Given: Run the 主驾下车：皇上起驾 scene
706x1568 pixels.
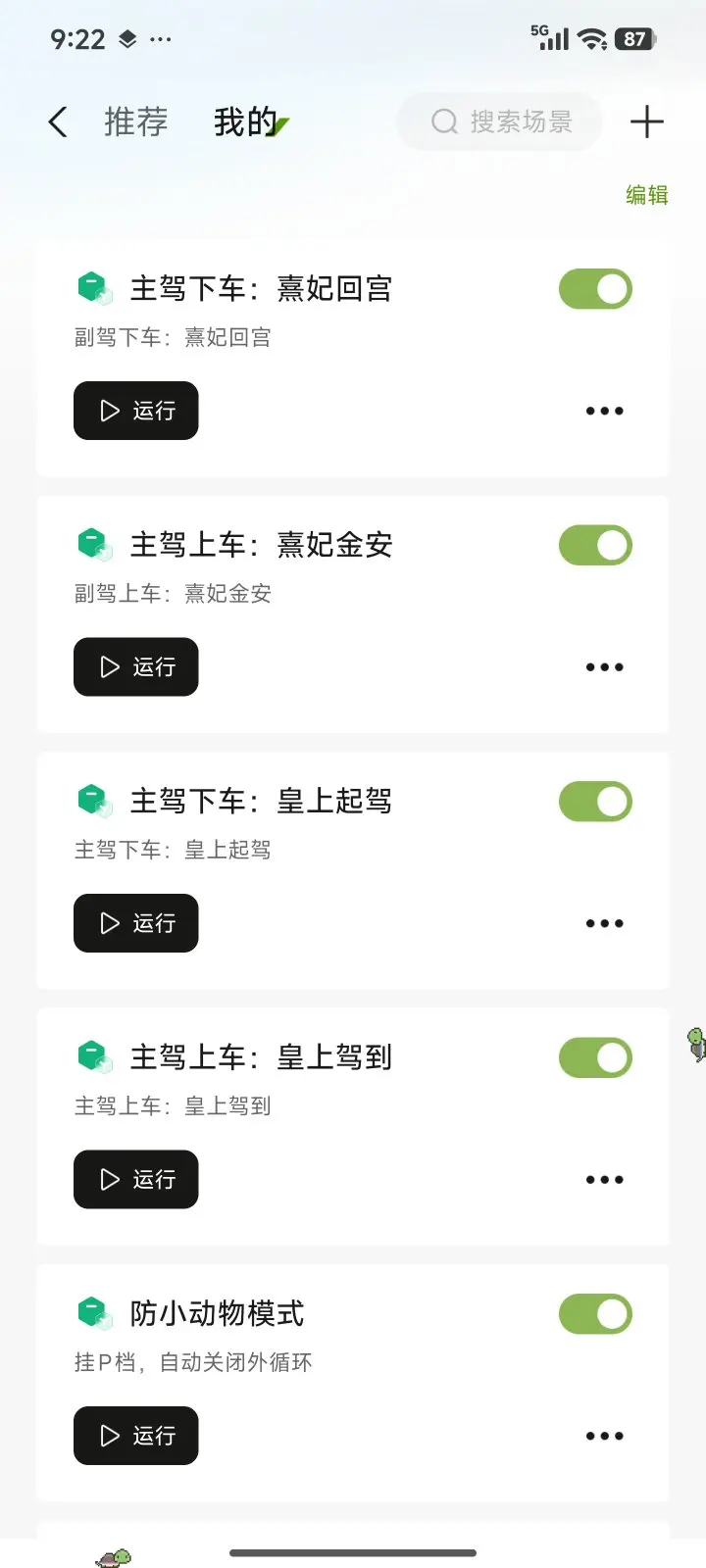Looking at the screenshot, I should 136,923.
